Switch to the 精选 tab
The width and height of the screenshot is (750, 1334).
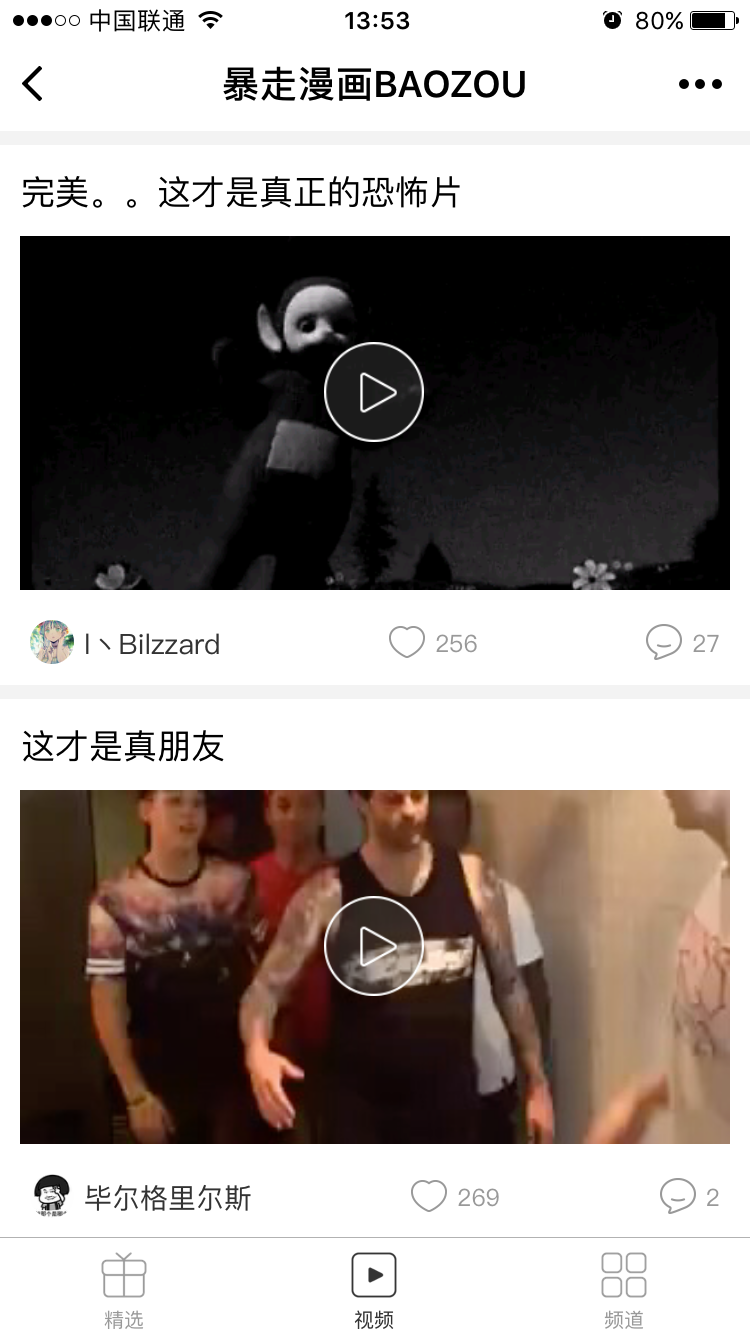(124, 1290)
